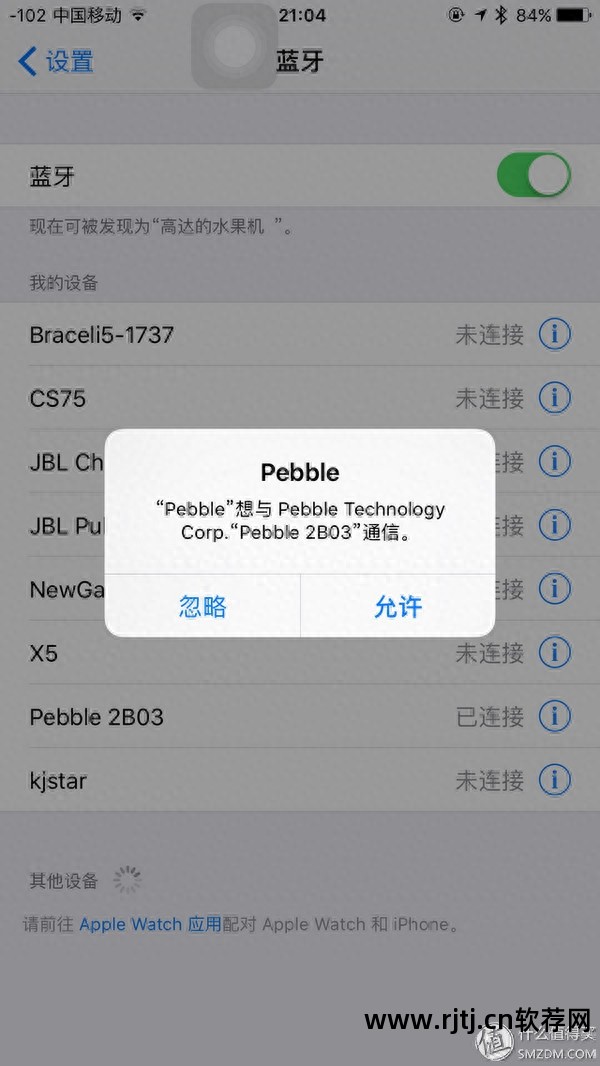This screenshot has height=1066, width=600.
Task: Open the Apple Watch 应用 link
Action: [151, 924]
